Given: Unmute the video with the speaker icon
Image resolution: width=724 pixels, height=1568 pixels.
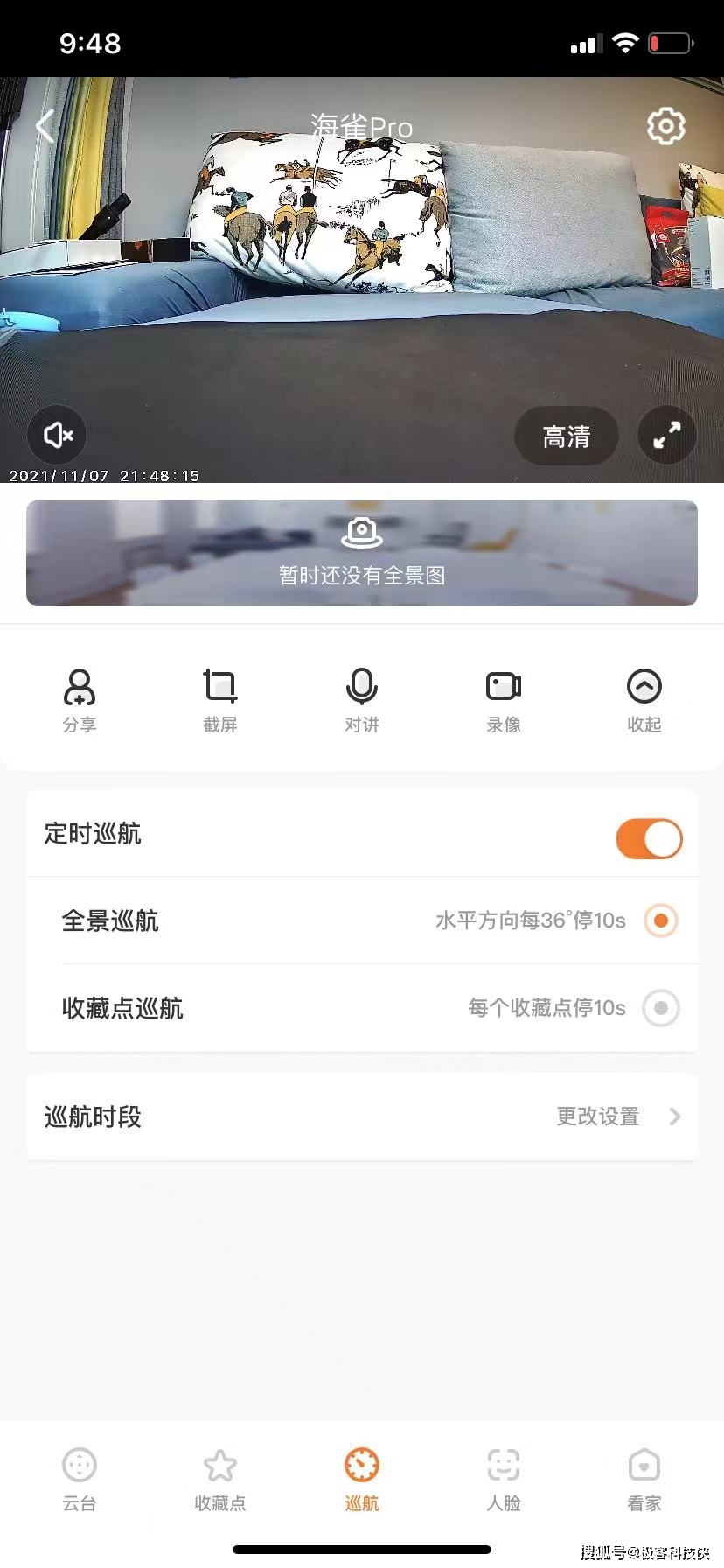Looking at the screenshot, I should (57, 435).
